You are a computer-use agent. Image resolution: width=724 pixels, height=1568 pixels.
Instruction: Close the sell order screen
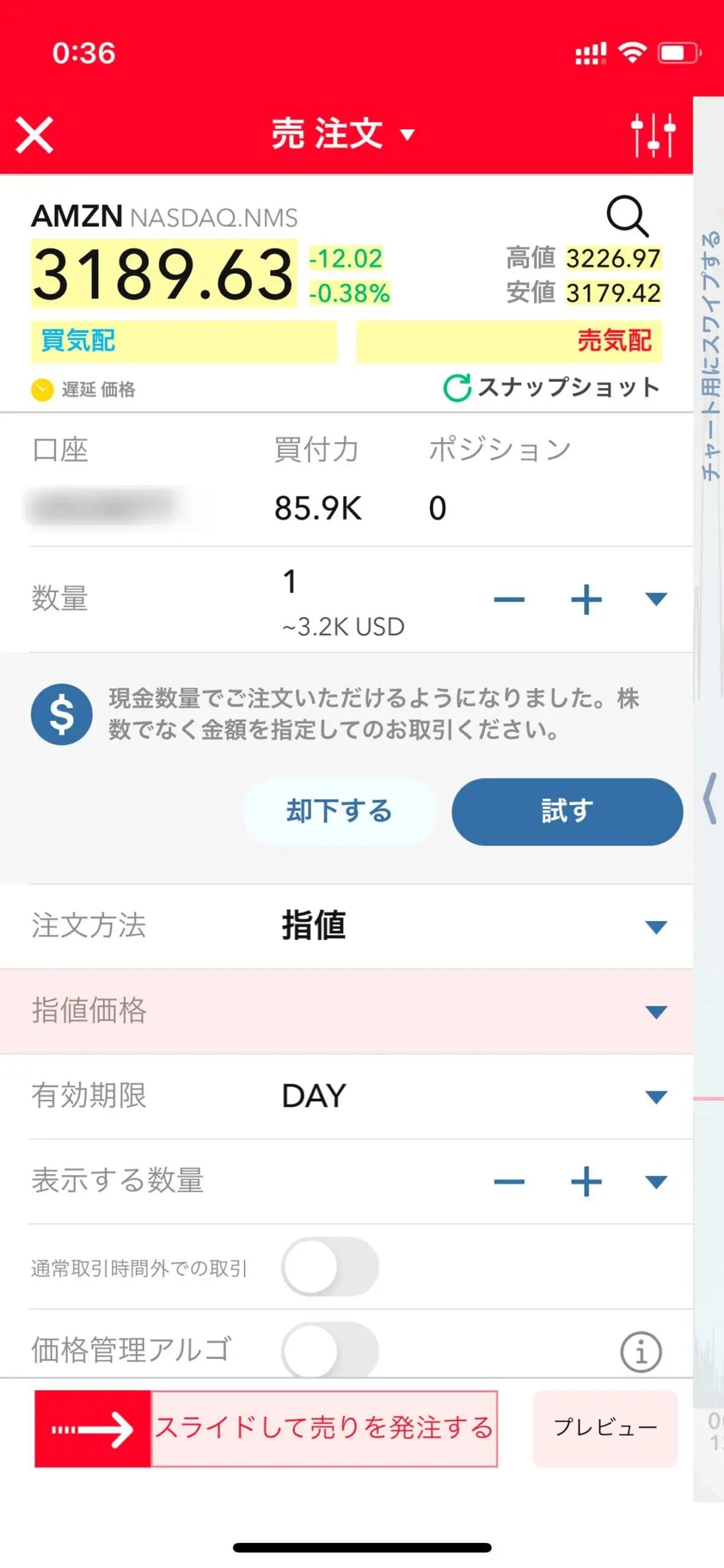(x=34, y=135)
